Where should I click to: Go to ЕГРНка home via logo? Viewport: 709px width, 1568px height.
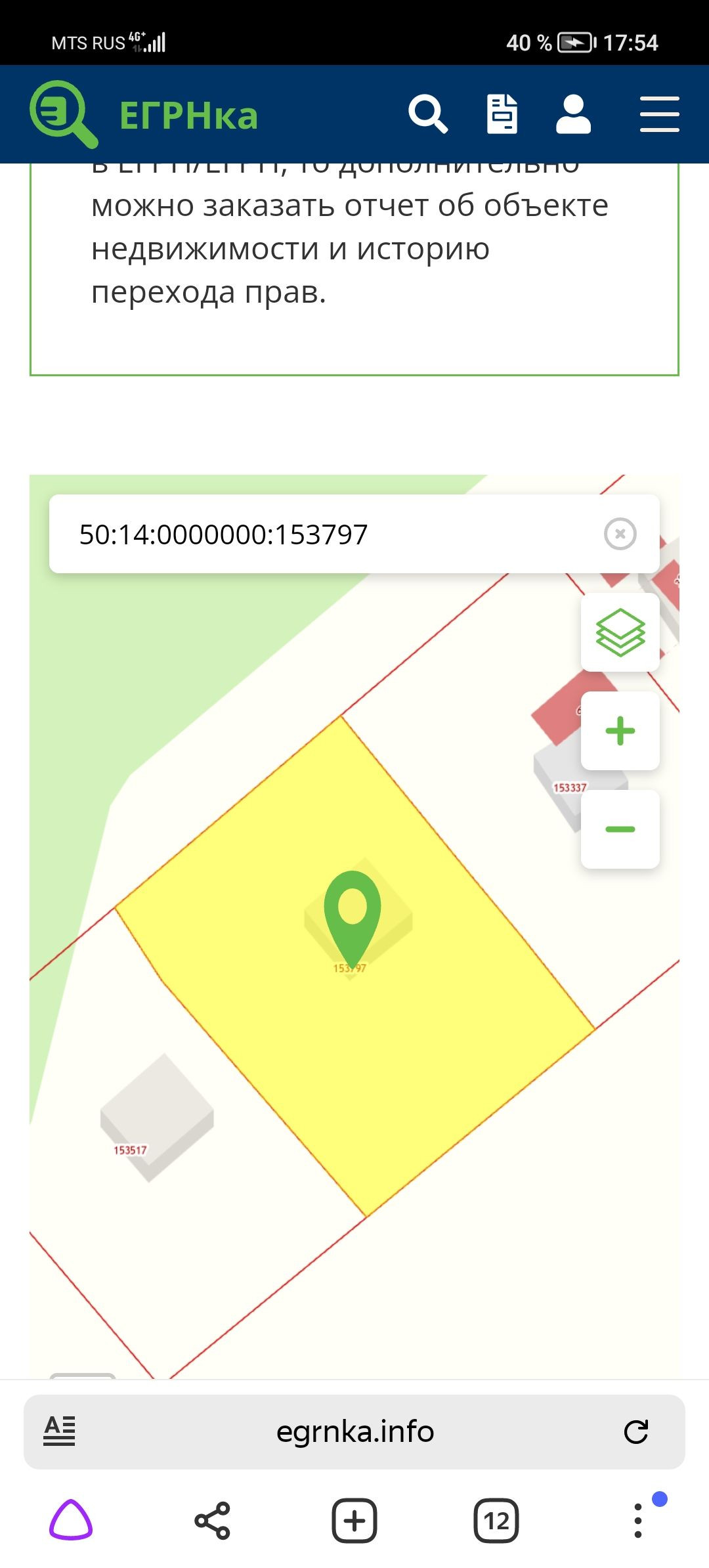point(144,114)
